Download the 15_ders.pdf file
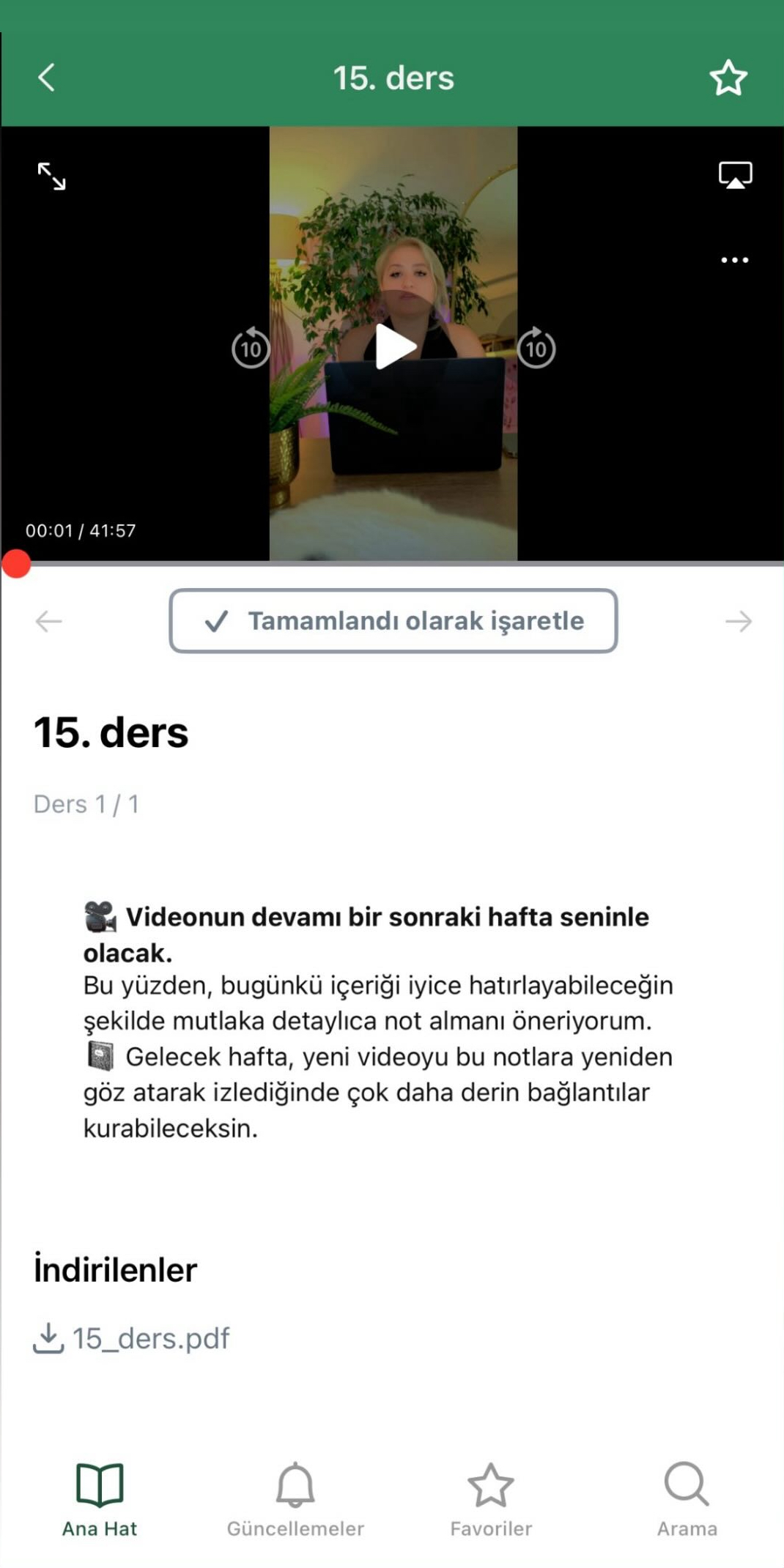 pos(132,1338)
